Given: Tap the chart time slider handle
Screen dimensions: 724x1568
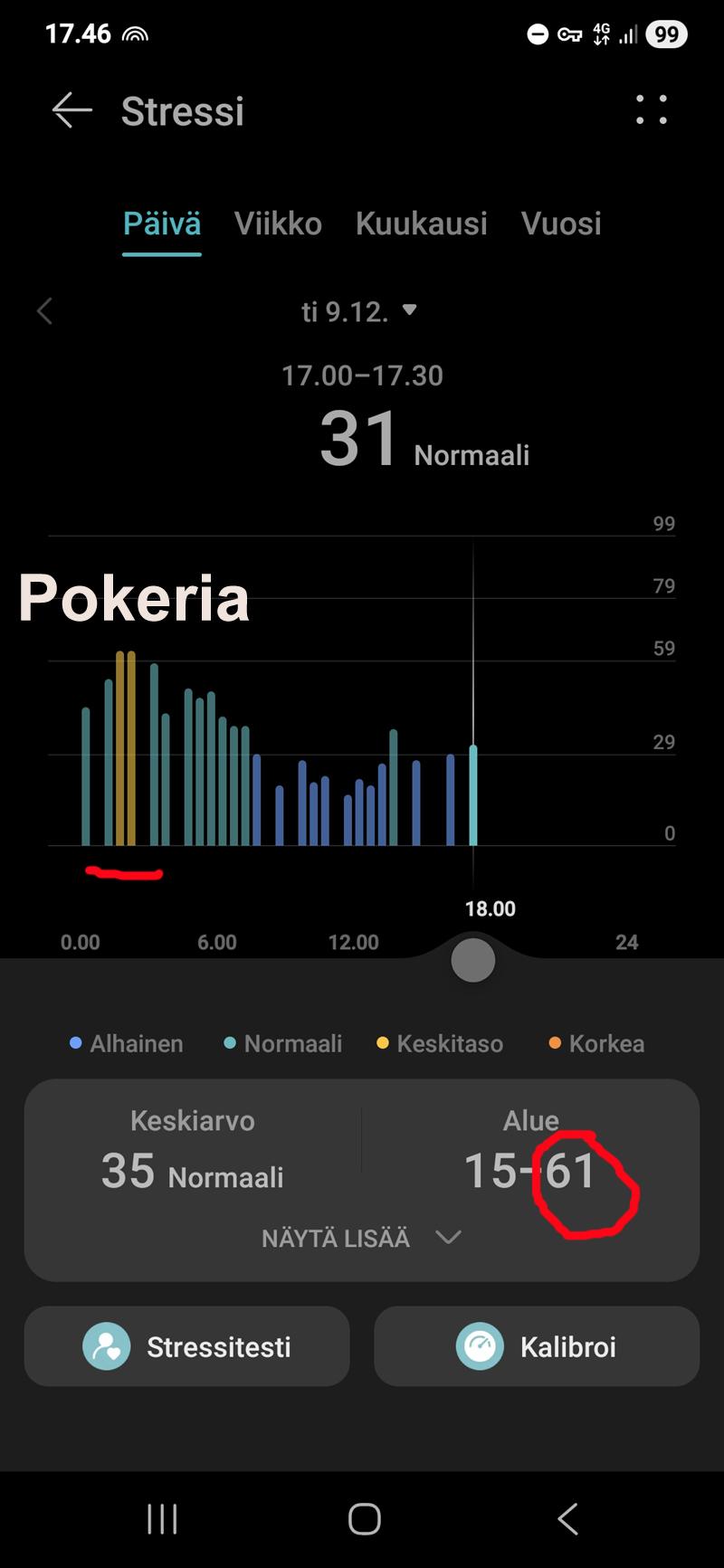Looking at the screenshot, I should point(473,960).
